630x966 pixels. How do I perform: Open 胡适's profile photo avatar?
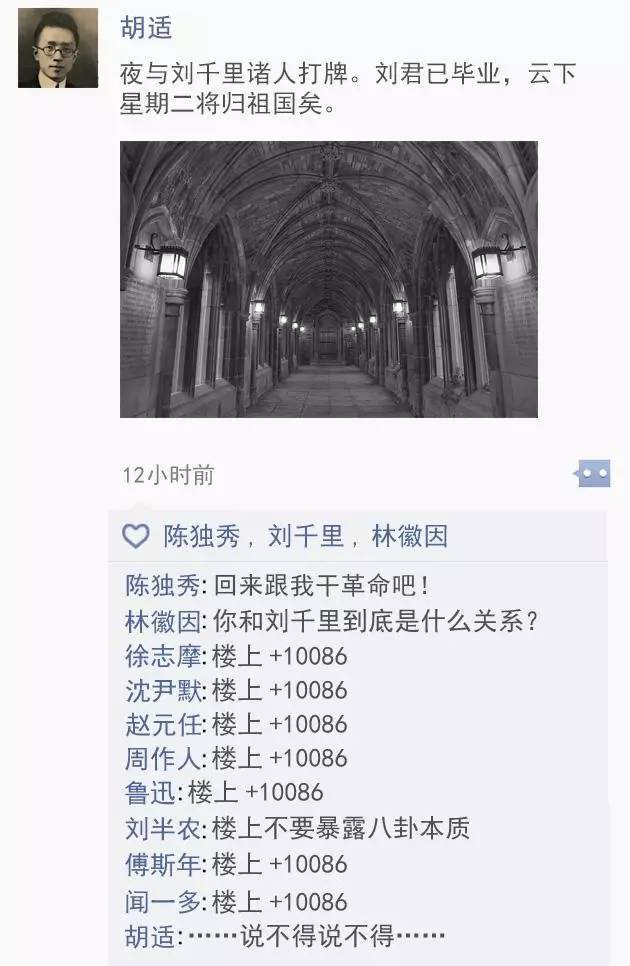pyautogui.click(x=58, y=48)
